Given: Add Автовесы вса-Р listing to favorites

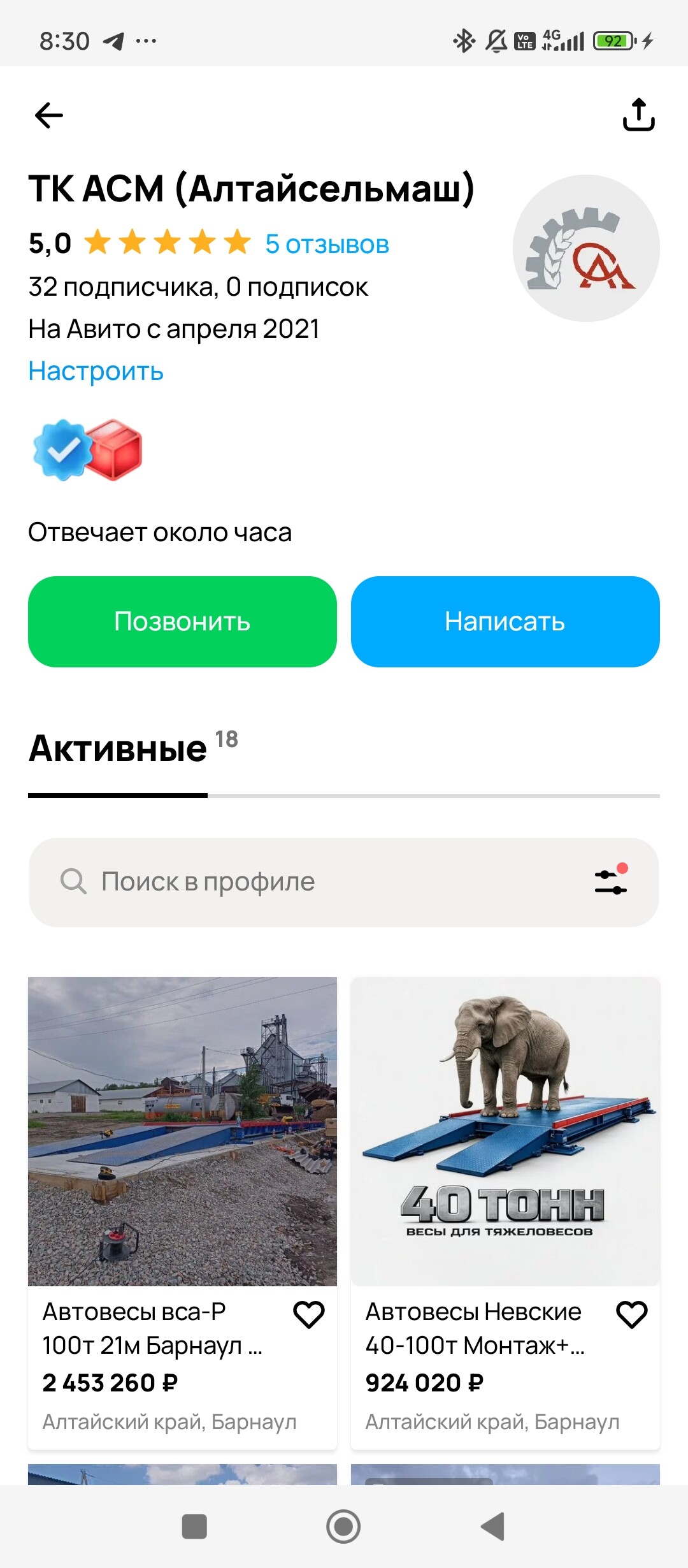Looking at the screenshot, I should pos(309,1315).
